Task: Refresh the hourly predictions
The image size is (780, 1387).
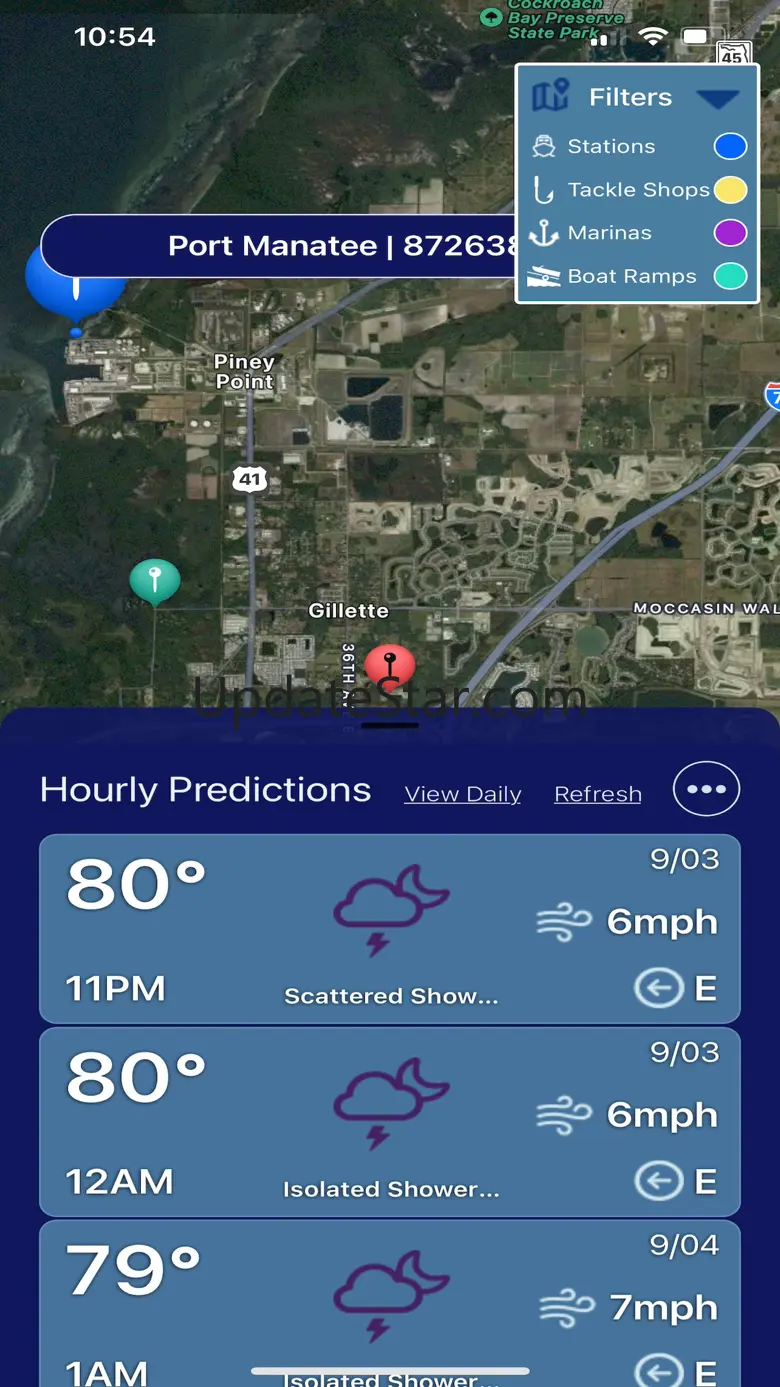Action: 598,794
